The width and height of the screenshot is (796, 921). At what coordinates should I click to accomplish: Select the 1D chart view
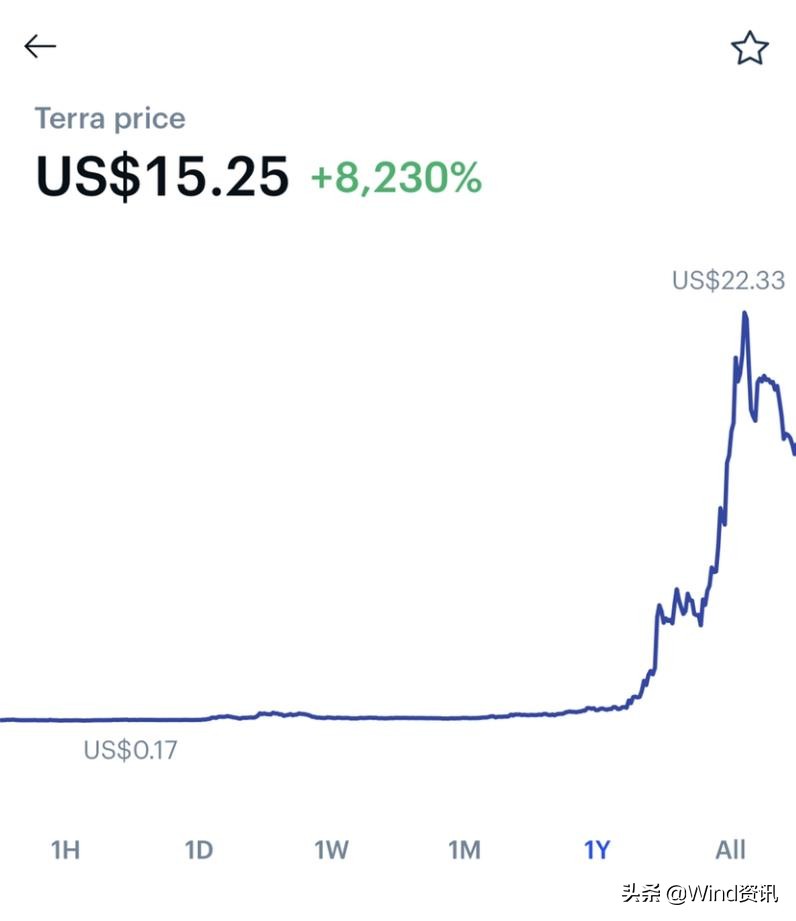tap(198, 849)
